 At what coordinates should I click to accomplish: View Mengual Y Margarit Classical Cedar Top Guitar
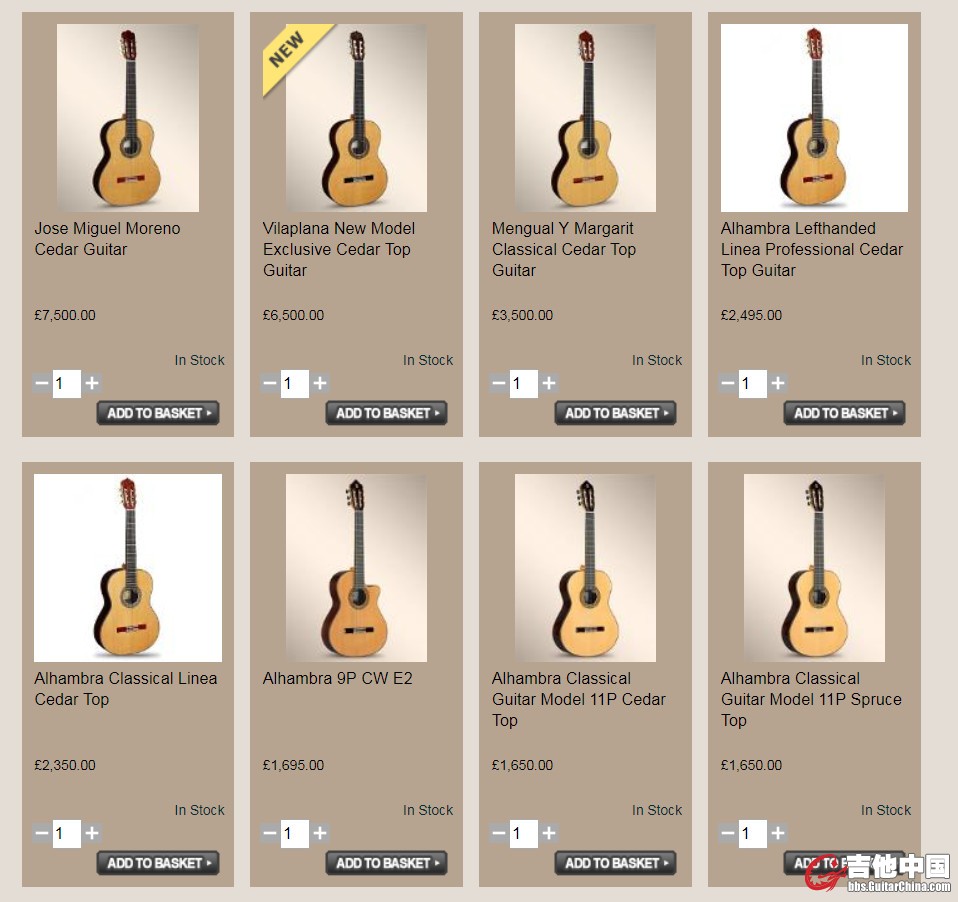coord(563,249)
